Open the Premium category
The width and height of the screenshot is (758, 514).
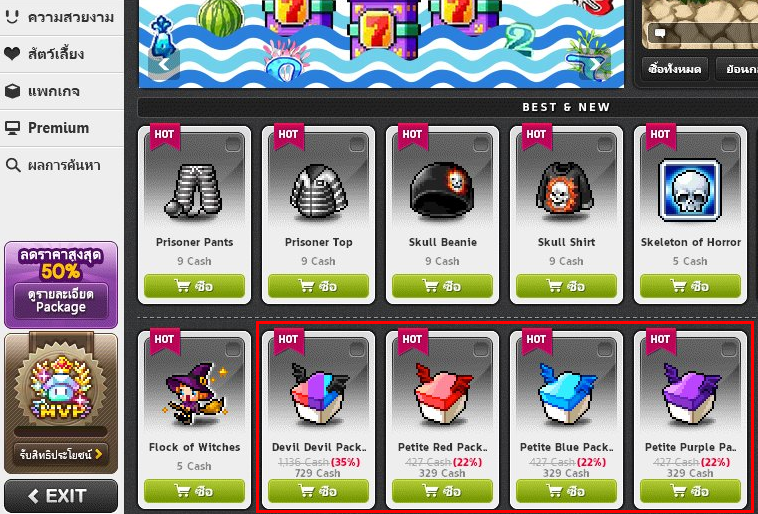pos(60,128)
